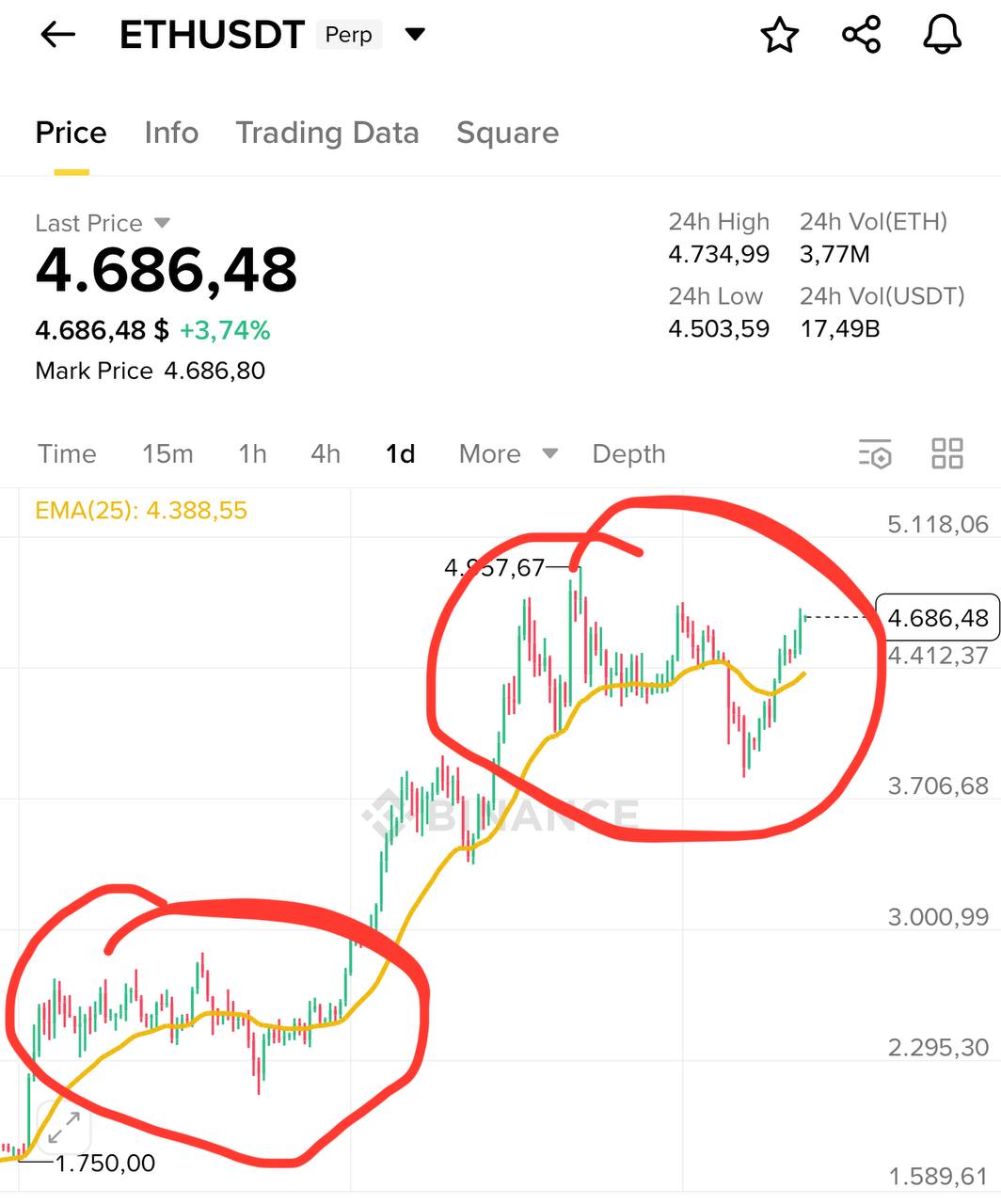The width and height of the screenshot is (1001, 1204).
Task: Open the chart layout grid icon
Action: (946, 453)
